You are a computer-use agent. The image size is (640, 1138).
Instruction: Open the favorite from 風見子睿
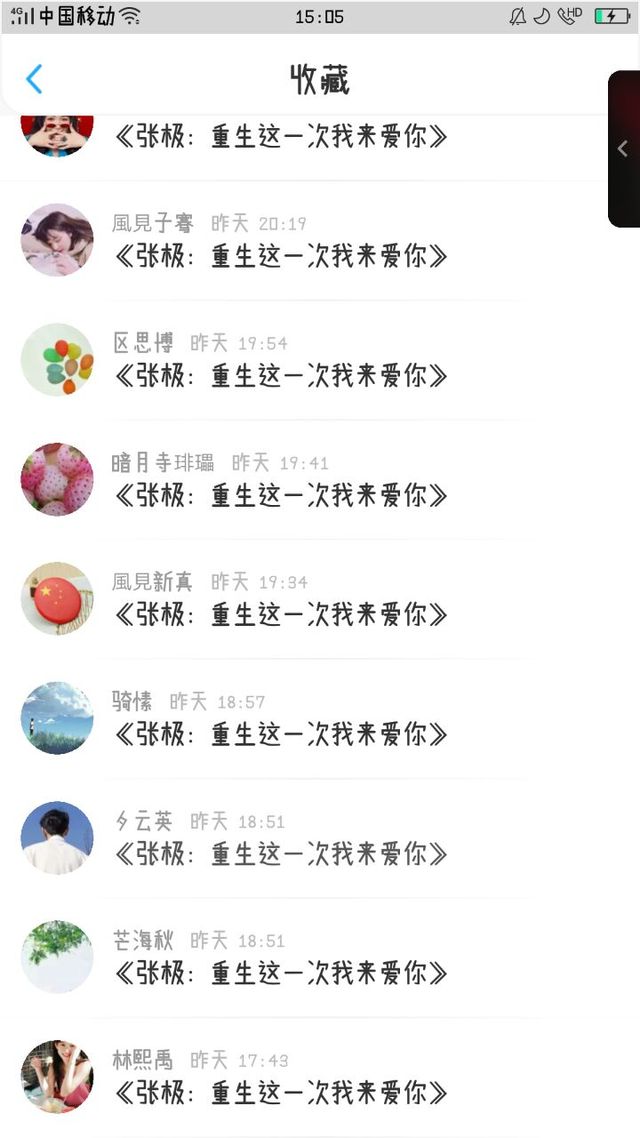pyautogui.click(x=320, y=240)
